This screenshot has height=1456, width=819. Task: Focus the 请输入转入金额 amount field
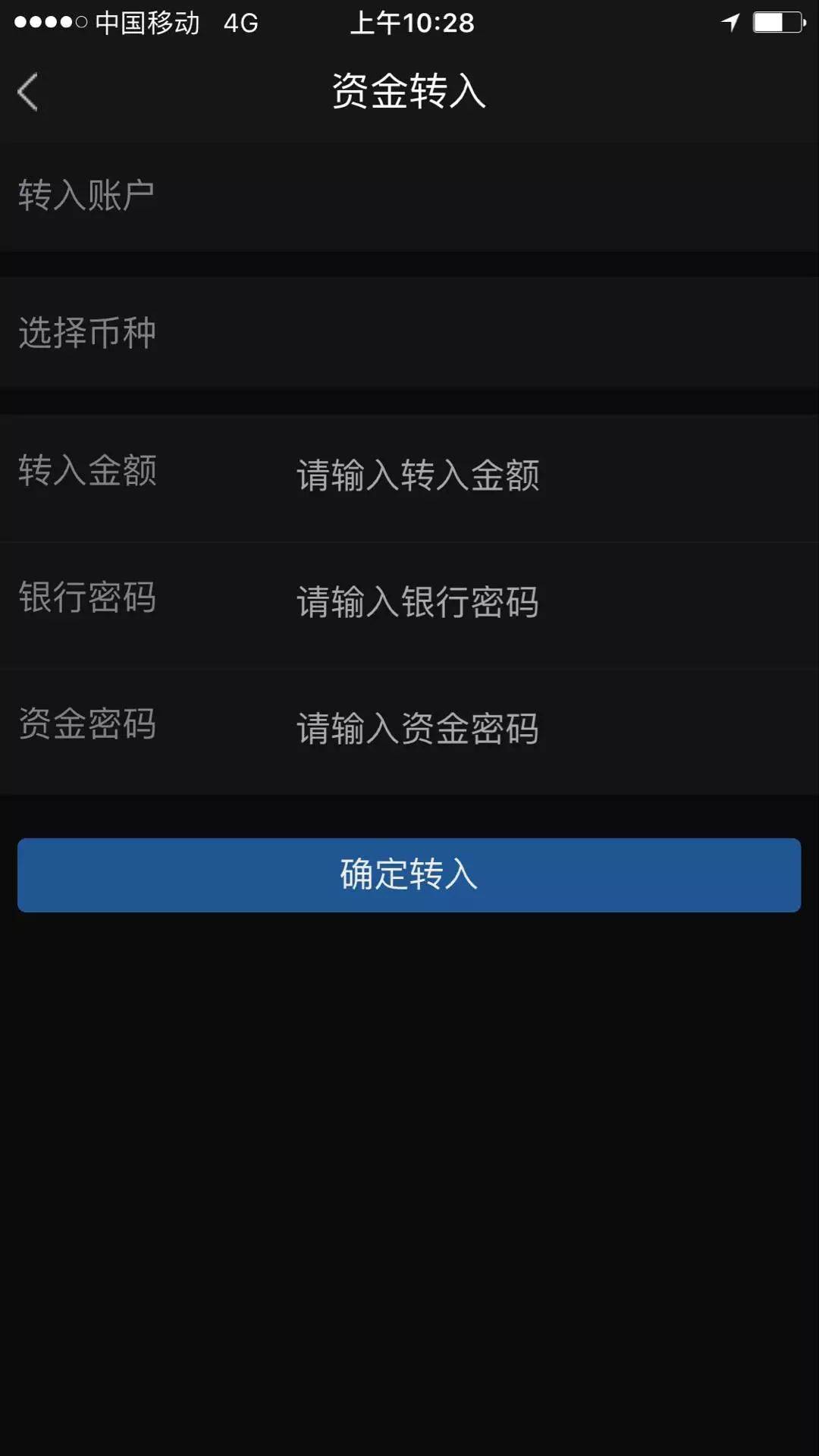pyautogui.click(x=531, y=475)
